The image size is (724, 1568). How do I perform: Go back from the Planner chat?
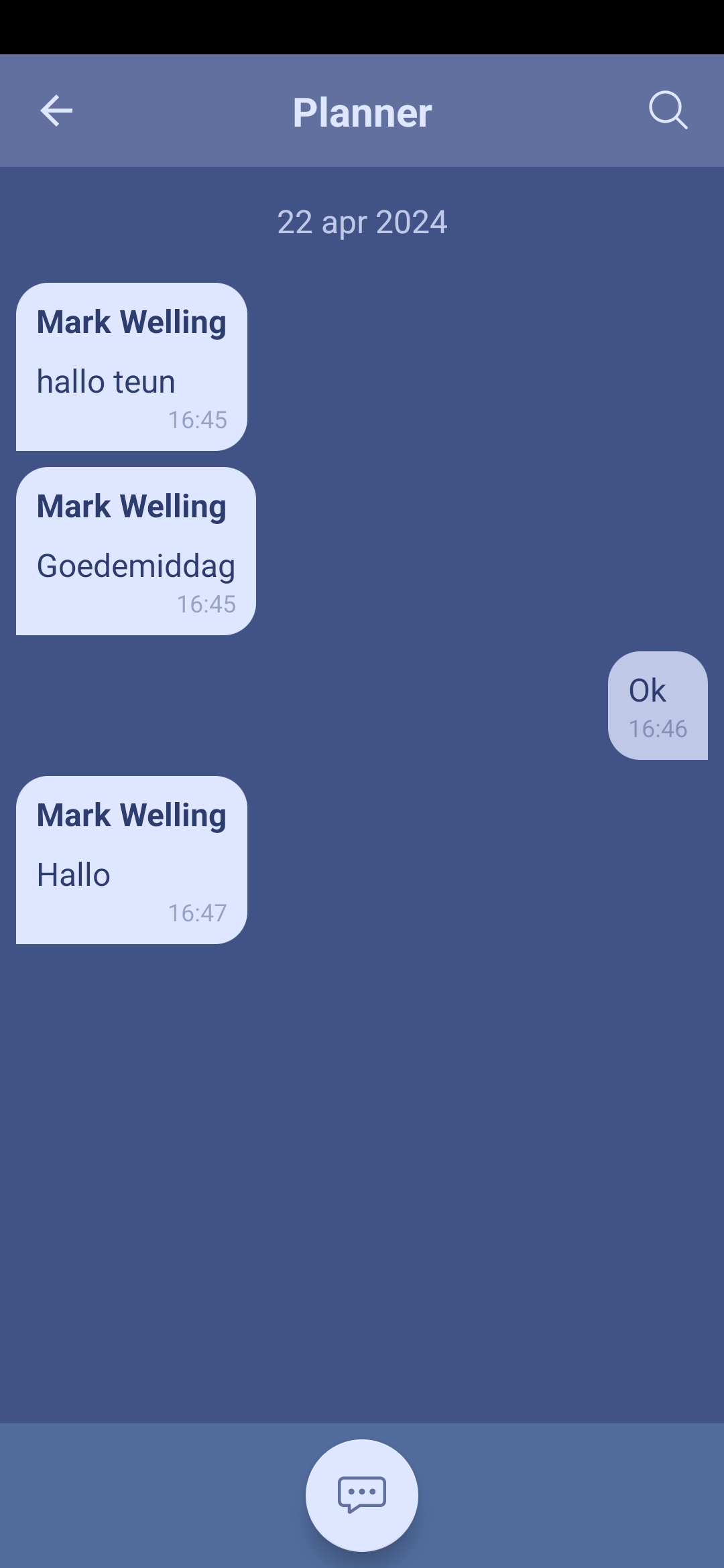[x=56, y=111]
